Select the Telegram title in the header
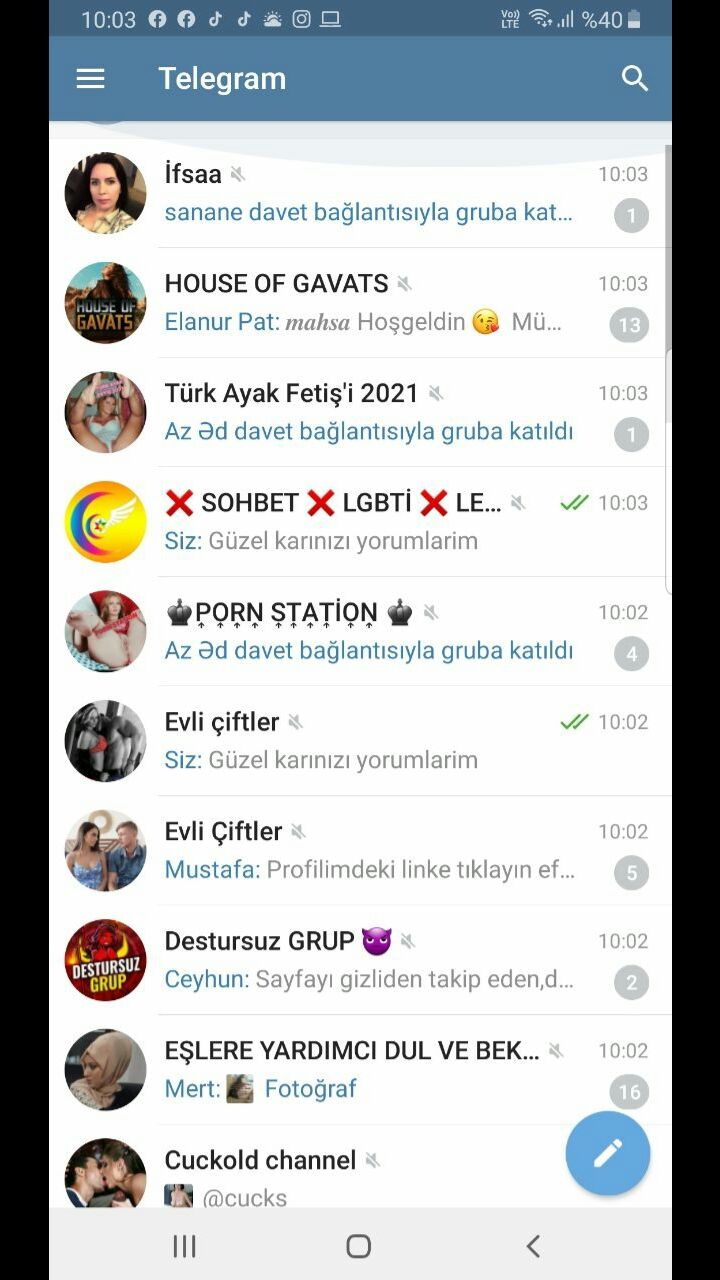 pyautogui.click(x=222, y=78)
